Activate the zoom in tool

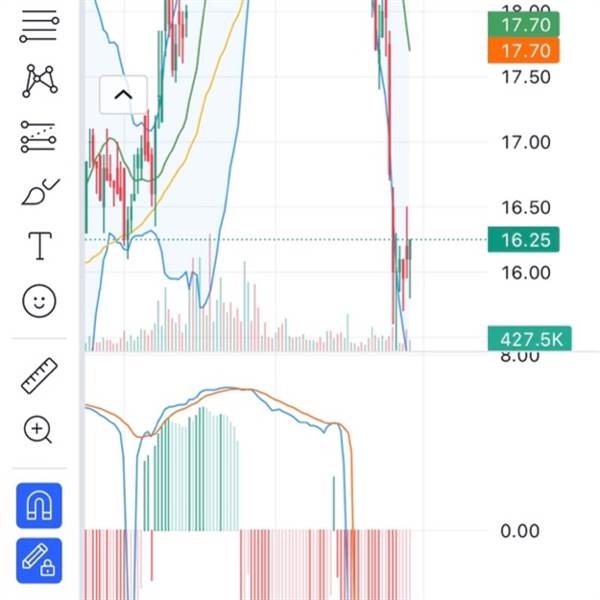point(39,430)
